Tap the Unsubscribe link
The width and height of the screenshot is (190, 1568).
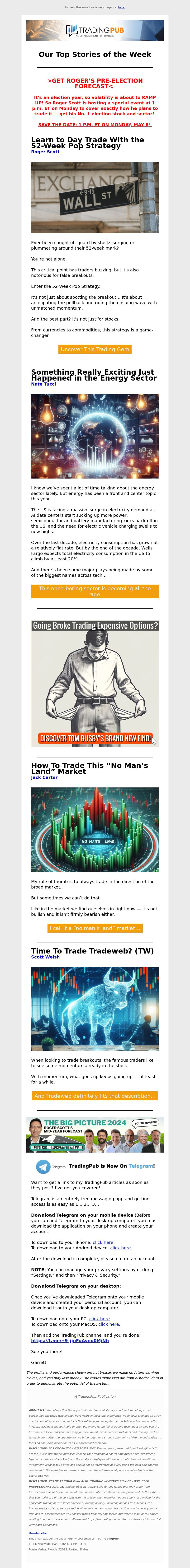(x=38, y=1533)
